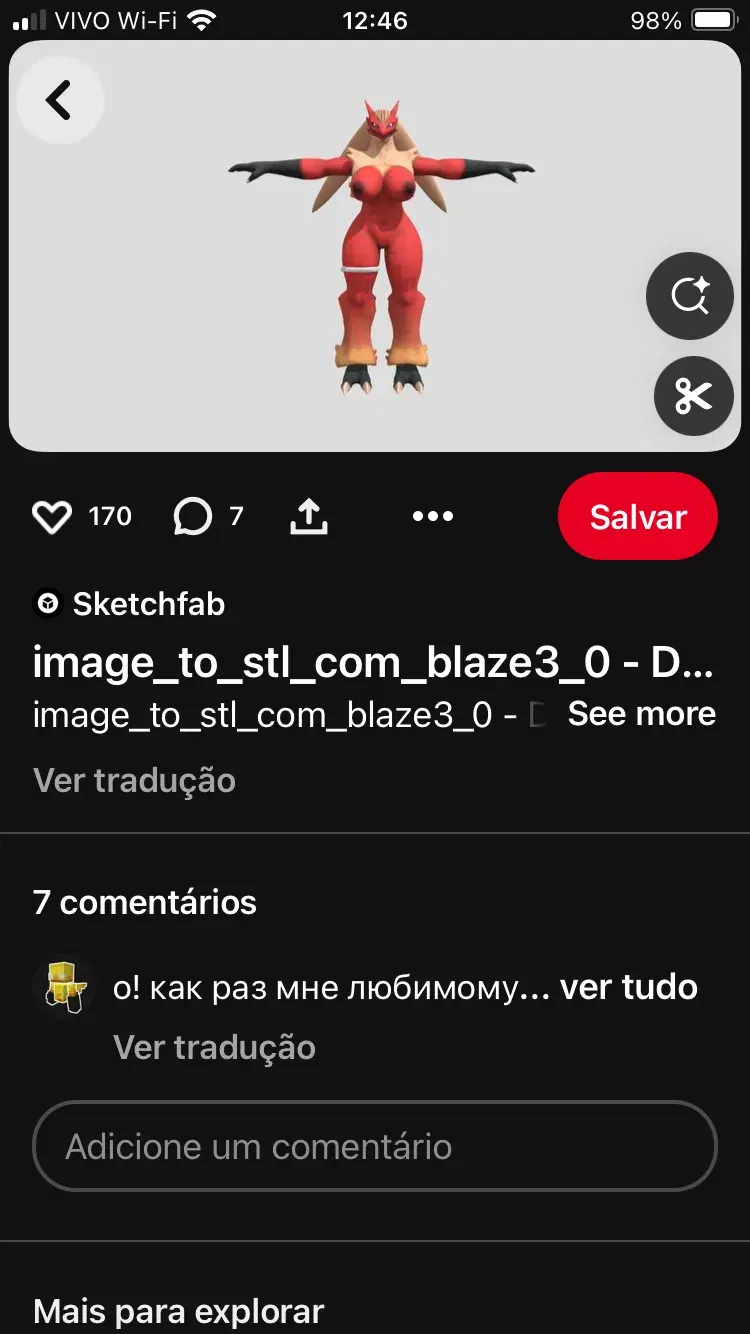Viewport: 750px width, 1334px height.
Task: Translate the pin title via Ver tradução
Action: click(134, 780)
